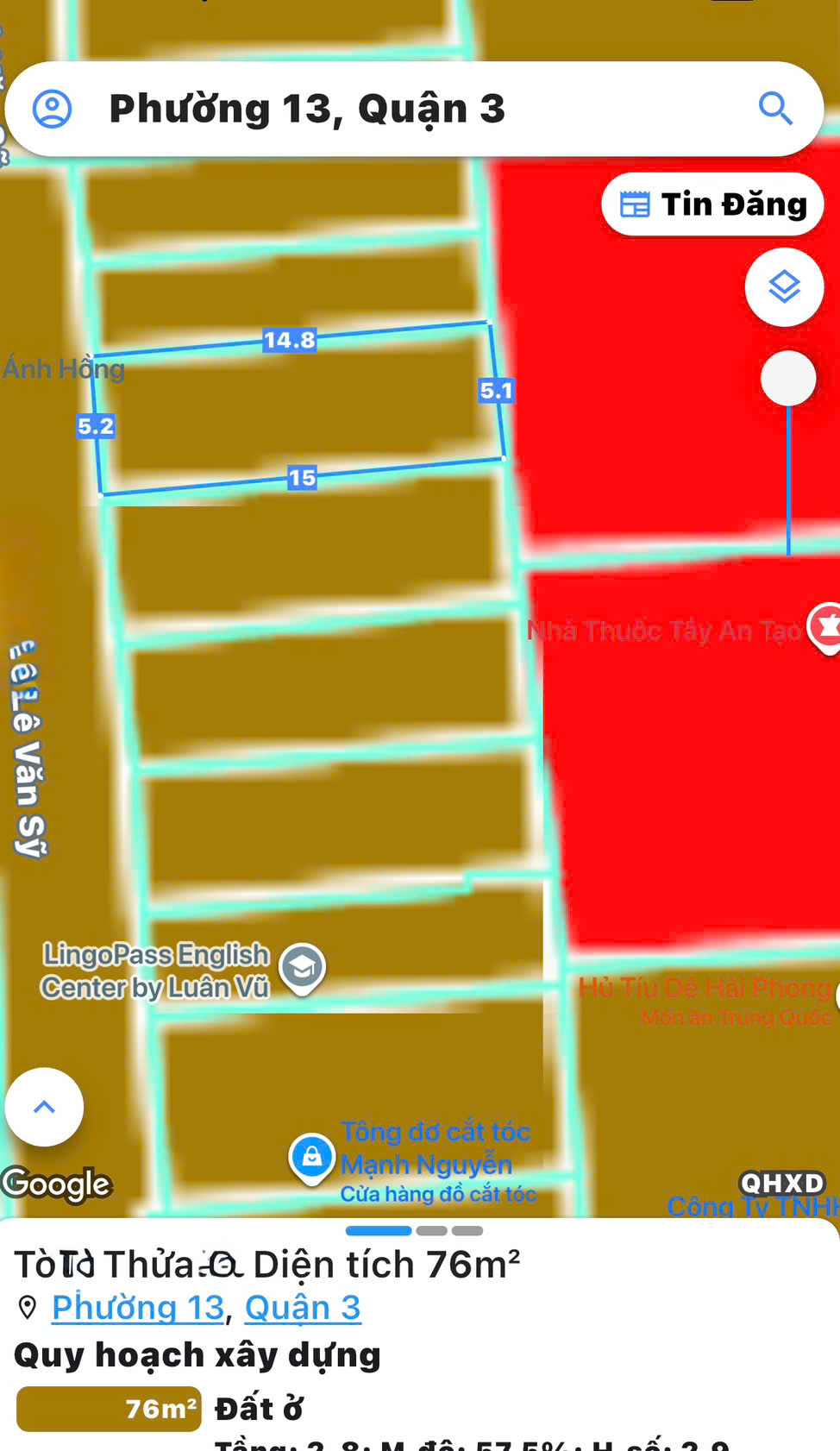Tap the opacity slider handle
The image size is (840, 1451).
pos(788,378)
